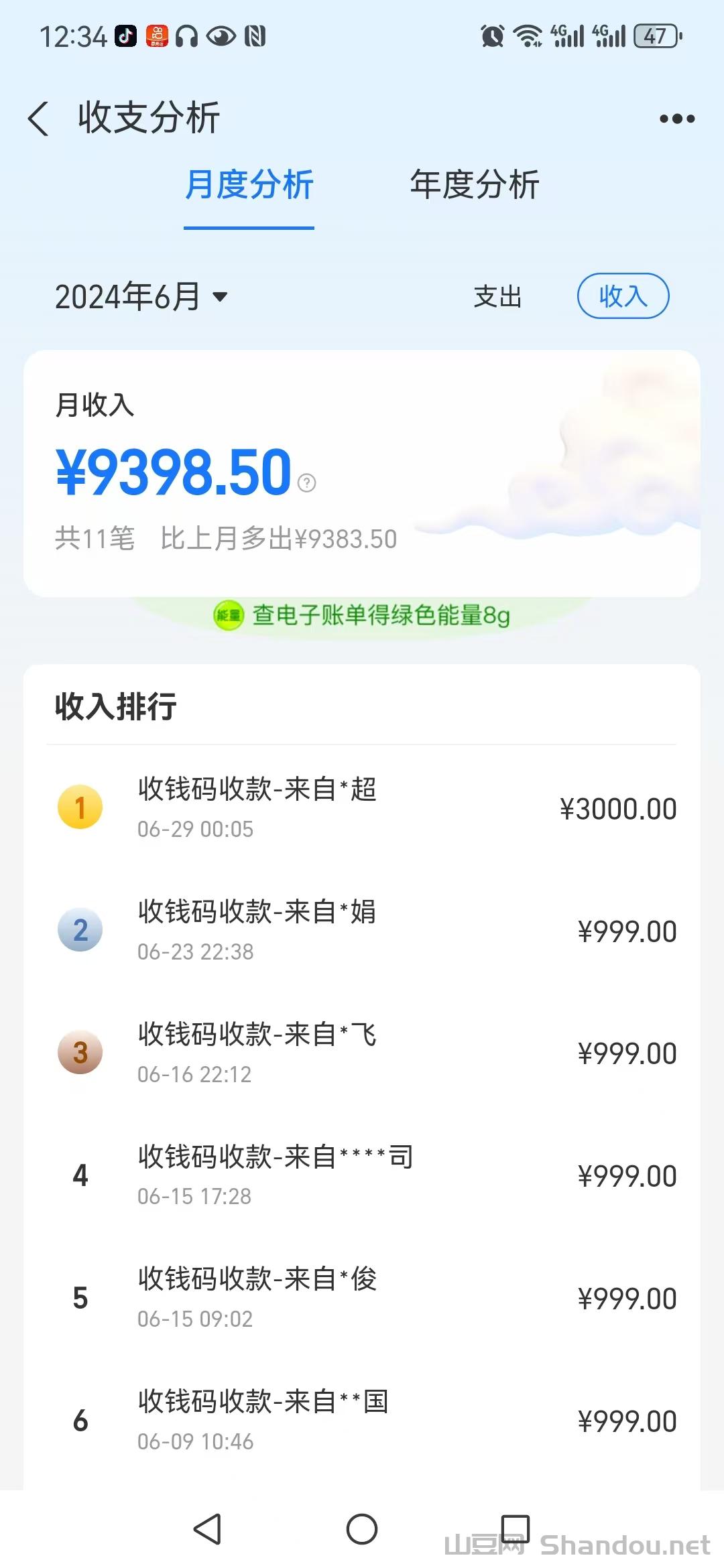This screenshot has width=724, height=1568.
Task: Open 查电子账单得绿色能量8g banner
Action: pos(362,614)
